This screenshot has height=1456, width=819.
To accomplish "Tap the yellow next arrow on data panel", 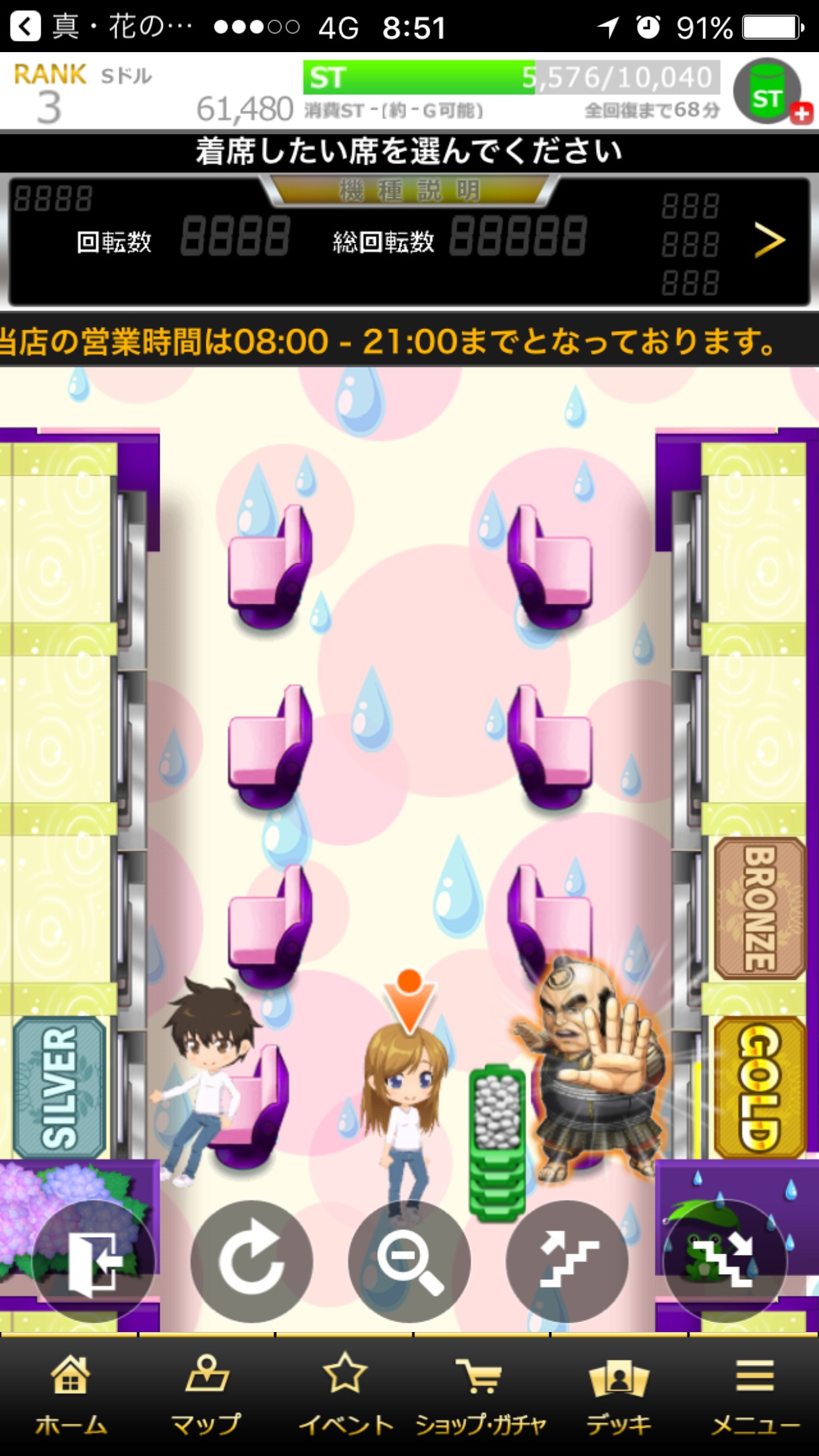I will tap(769, 240).
